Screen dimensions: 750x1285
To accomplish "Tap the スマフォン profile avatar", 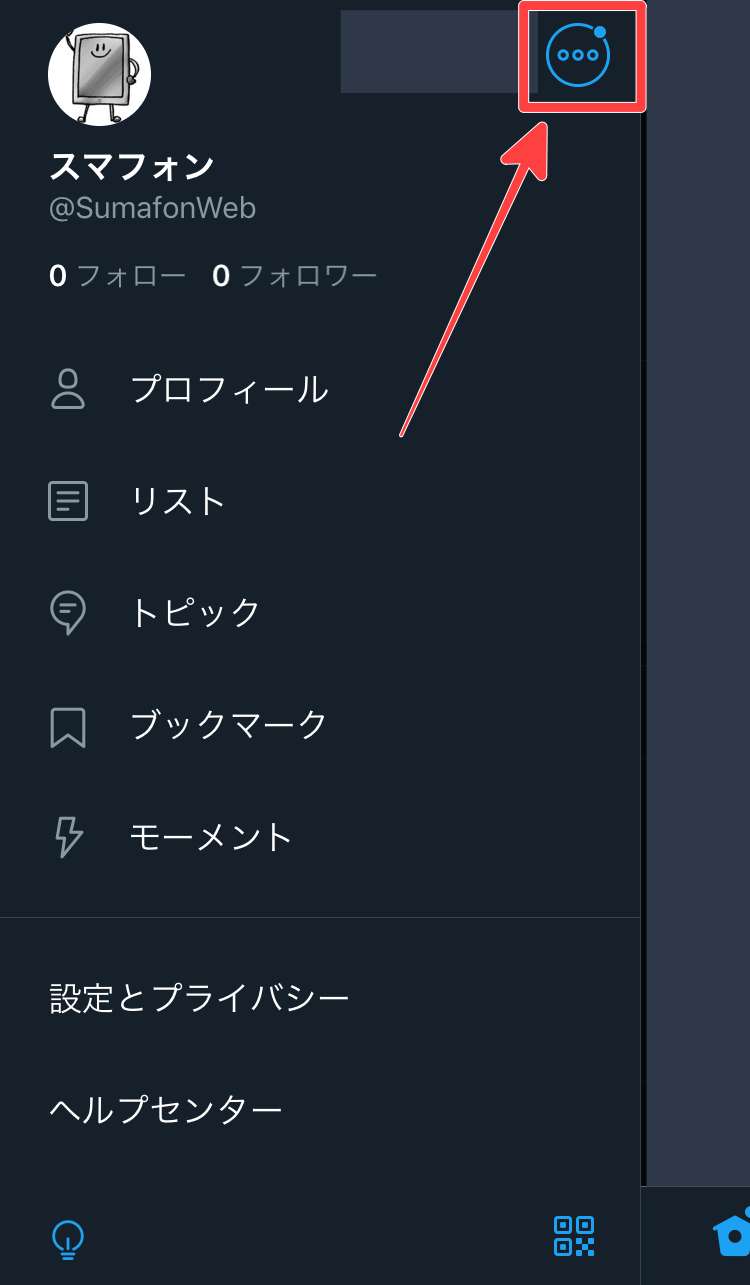I will pos(99,74).
